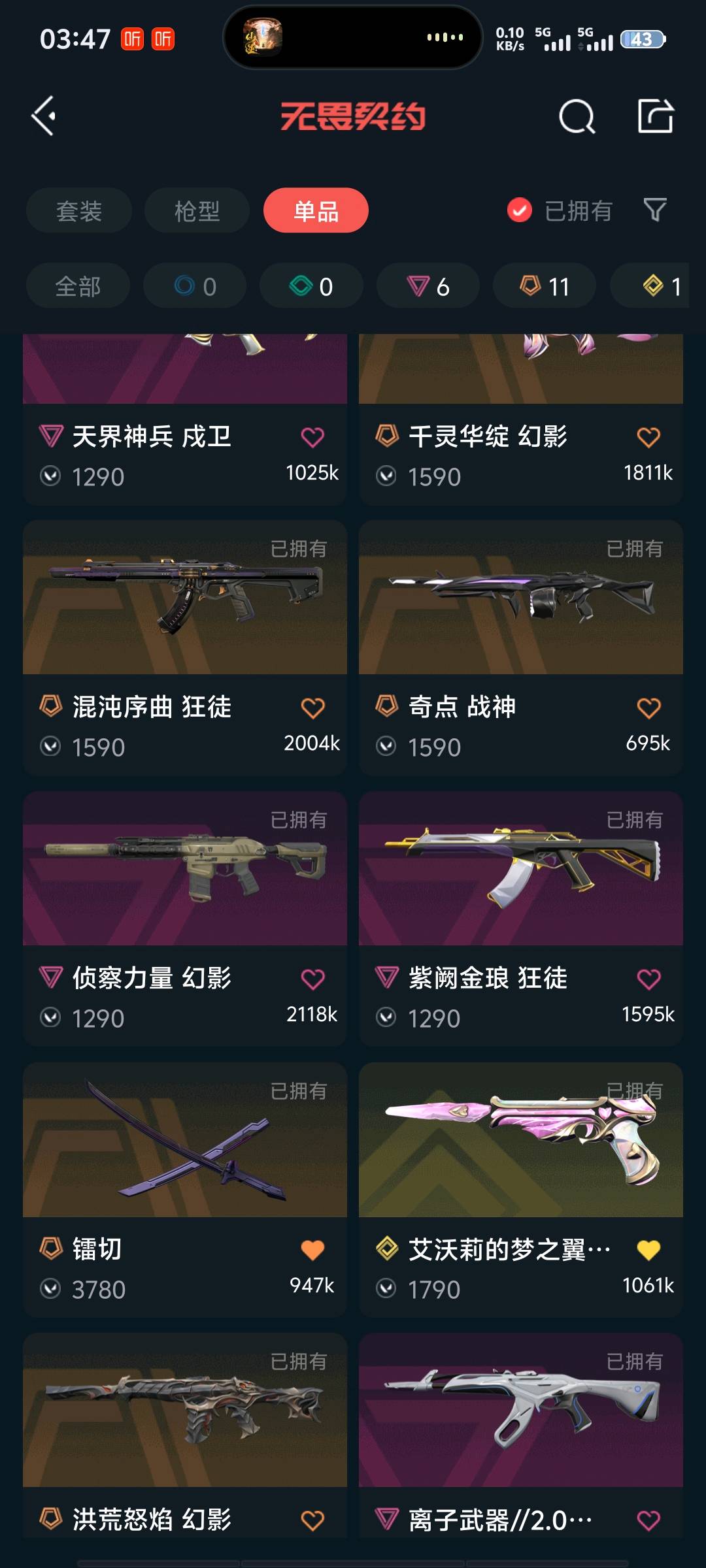Screen dimensions: 706x1568
Task: Filter by the orange tier chip showing 11
Action: point(545,286)
